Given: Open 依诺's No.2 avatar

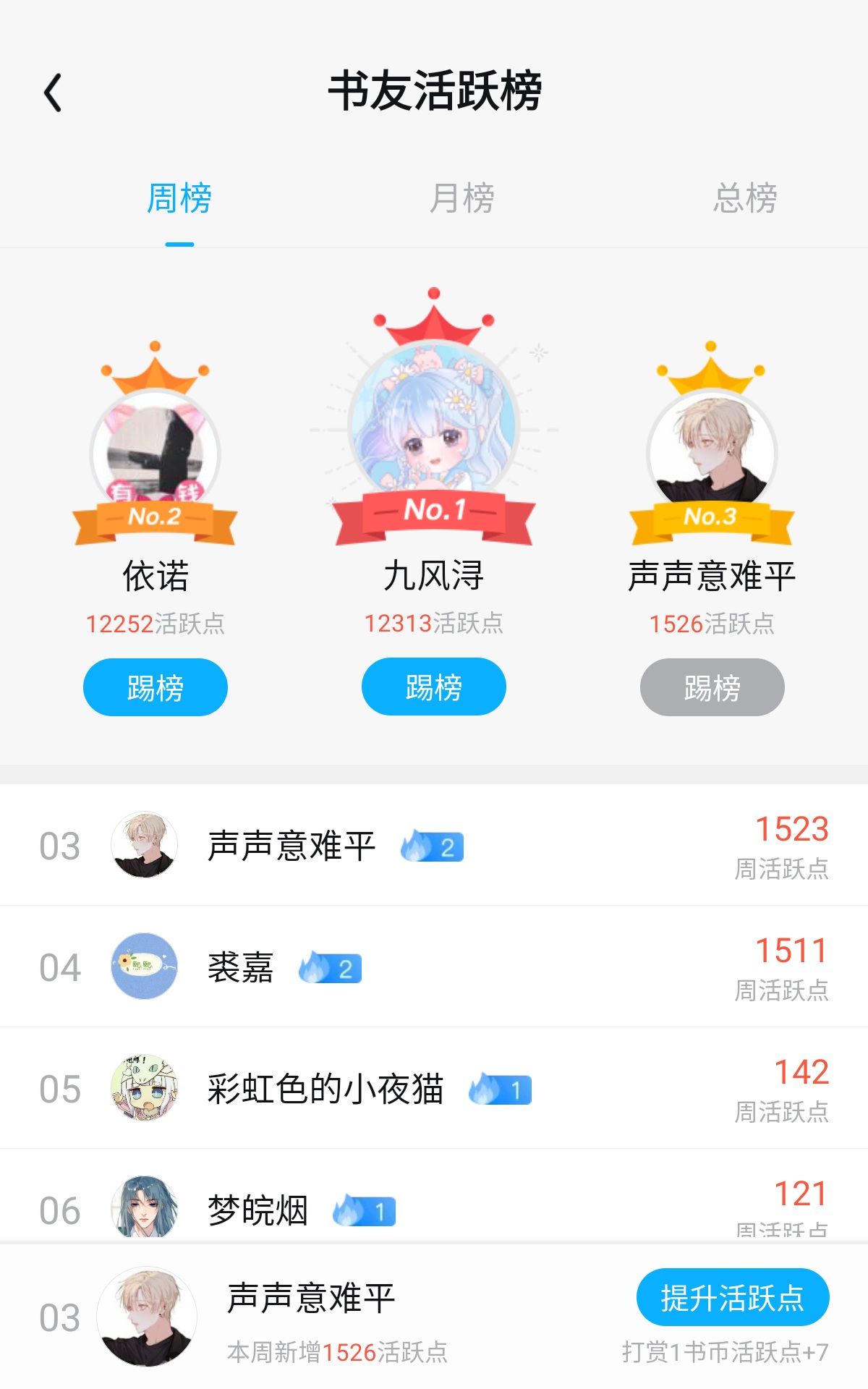Looking at the screenshot, I should 155,453.
